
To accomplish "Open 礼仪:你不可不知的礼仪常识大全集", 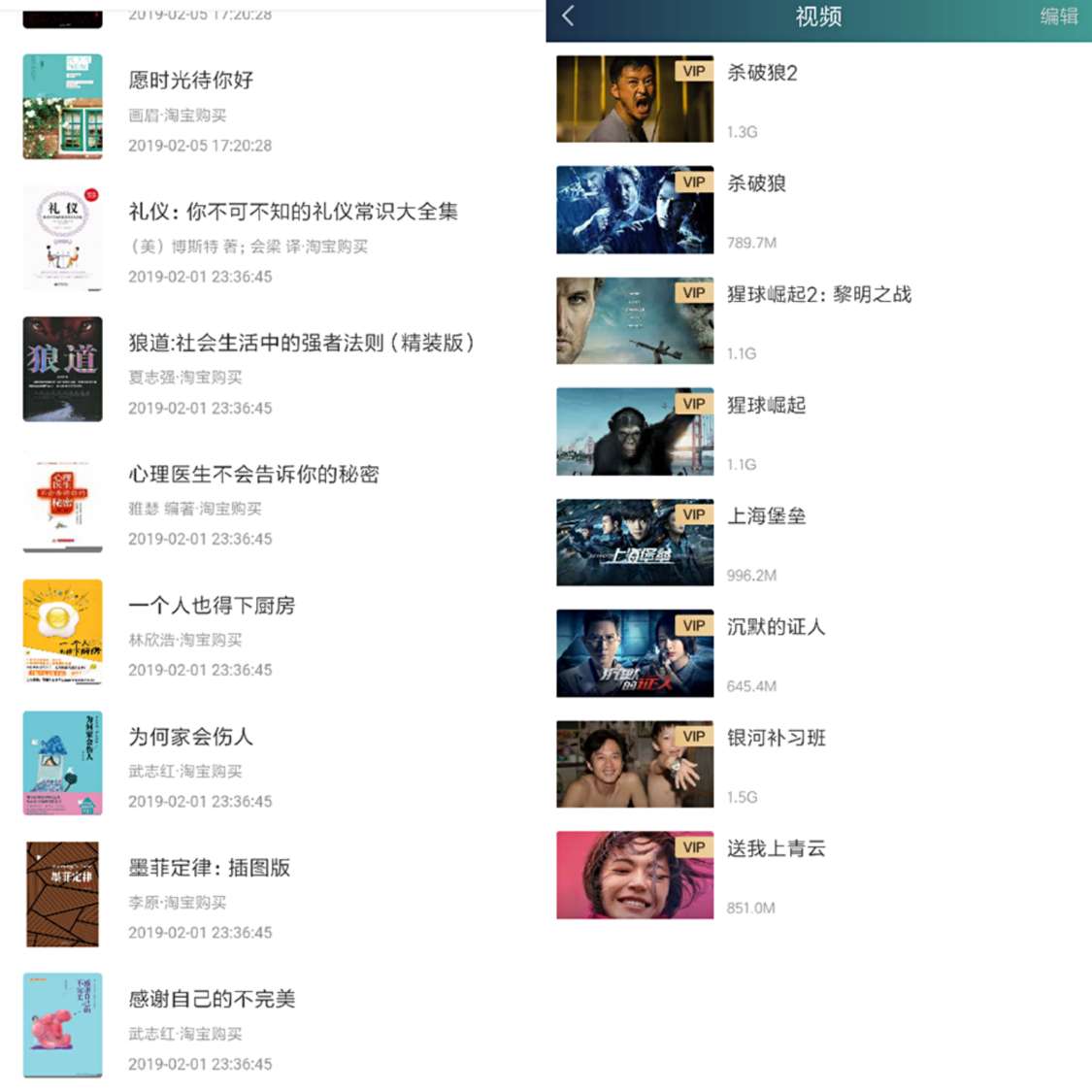I will click(x=292, y=212).
